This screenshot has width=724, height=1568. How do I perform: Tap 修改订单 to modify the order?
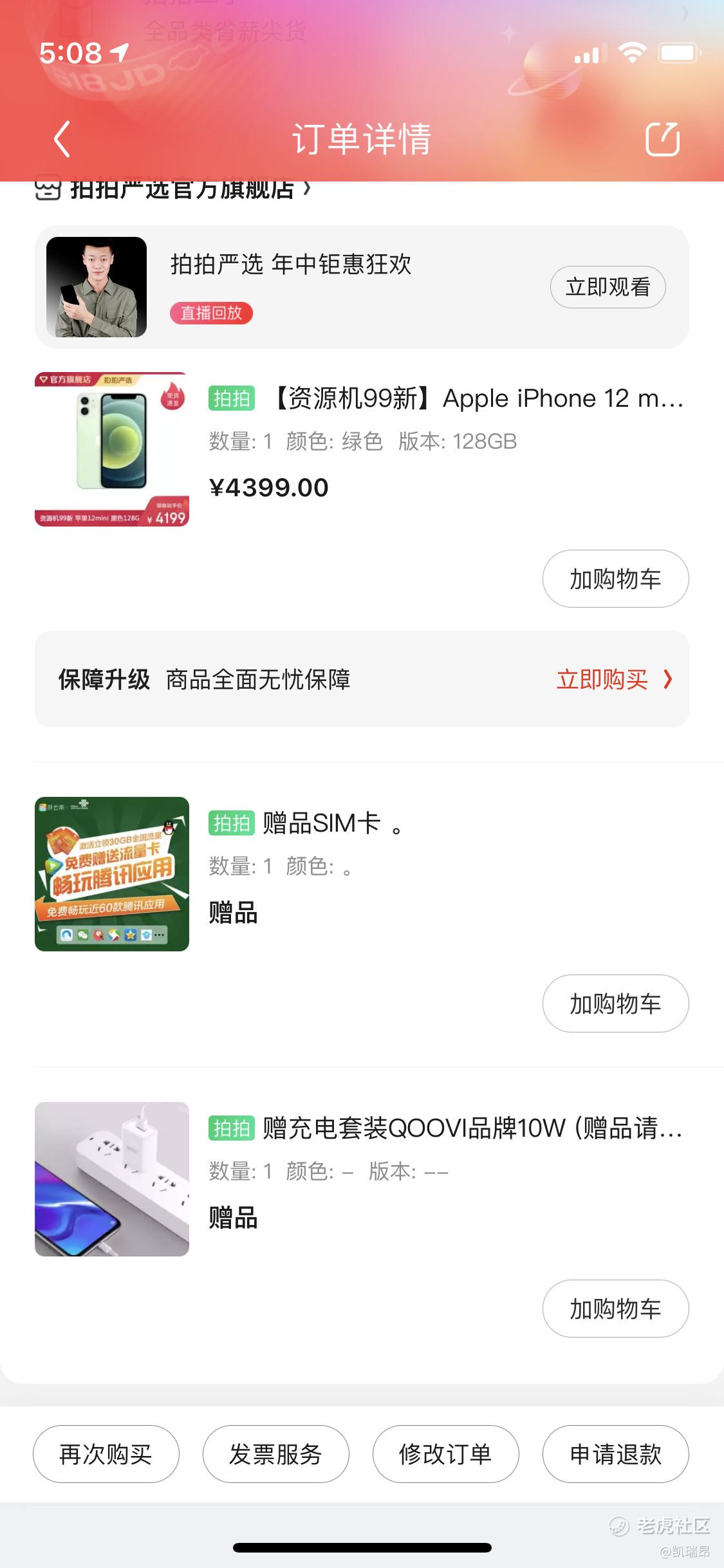pos(446,1454)
